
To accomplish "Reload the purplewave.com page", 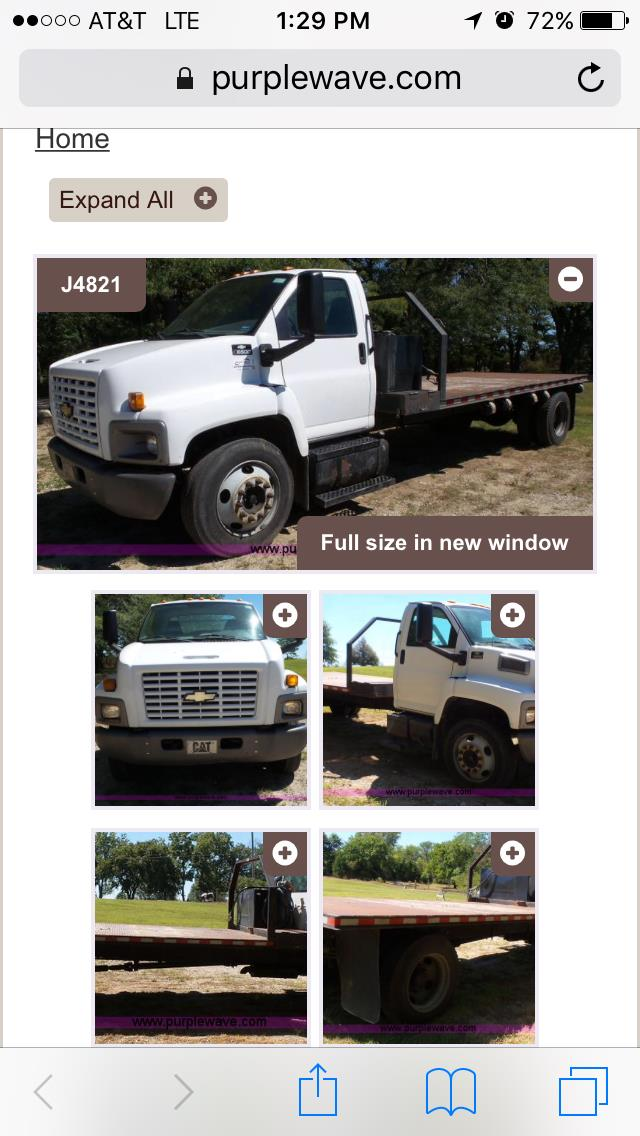I will pyautogui.click(x=591, y=78).
